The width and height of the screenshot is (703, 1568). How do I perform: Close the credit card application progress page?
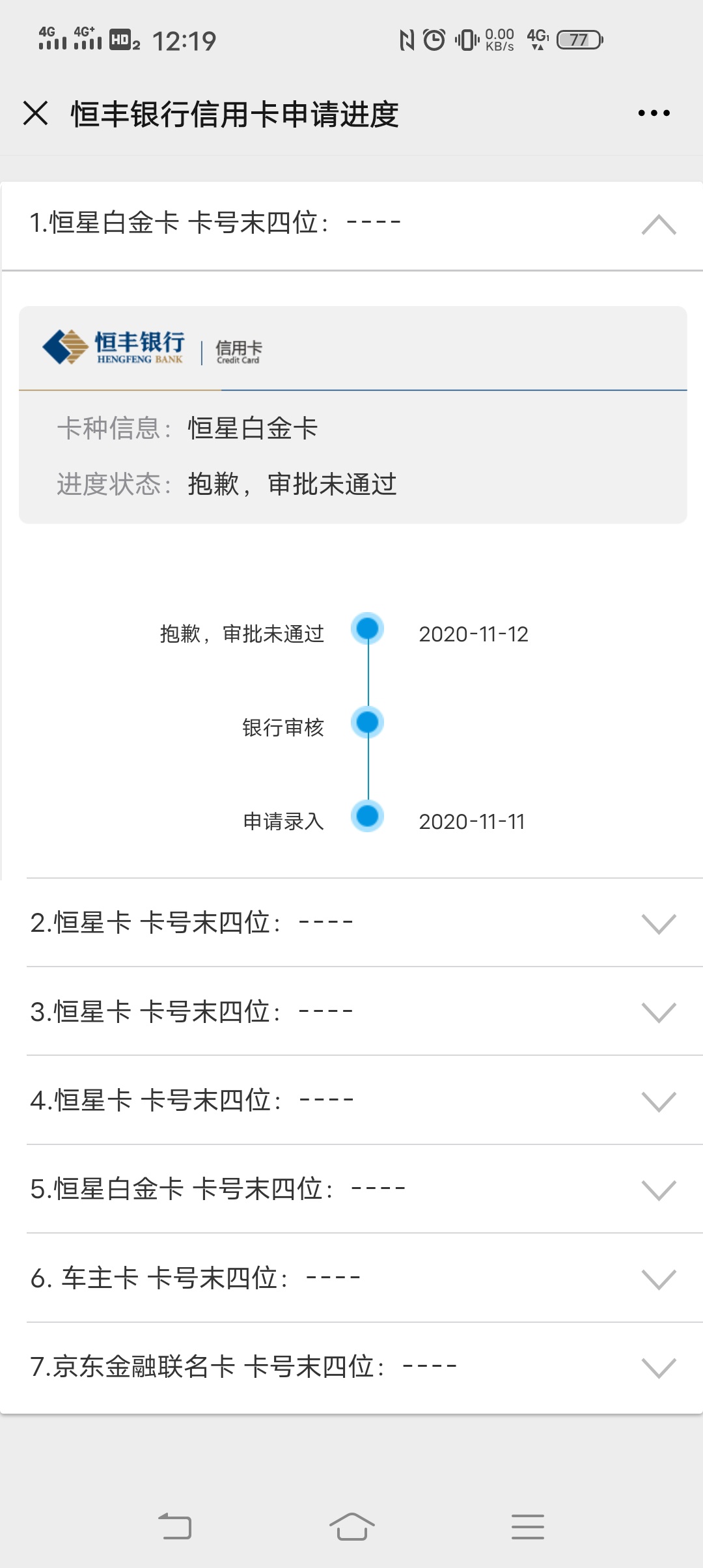[35, 113]
